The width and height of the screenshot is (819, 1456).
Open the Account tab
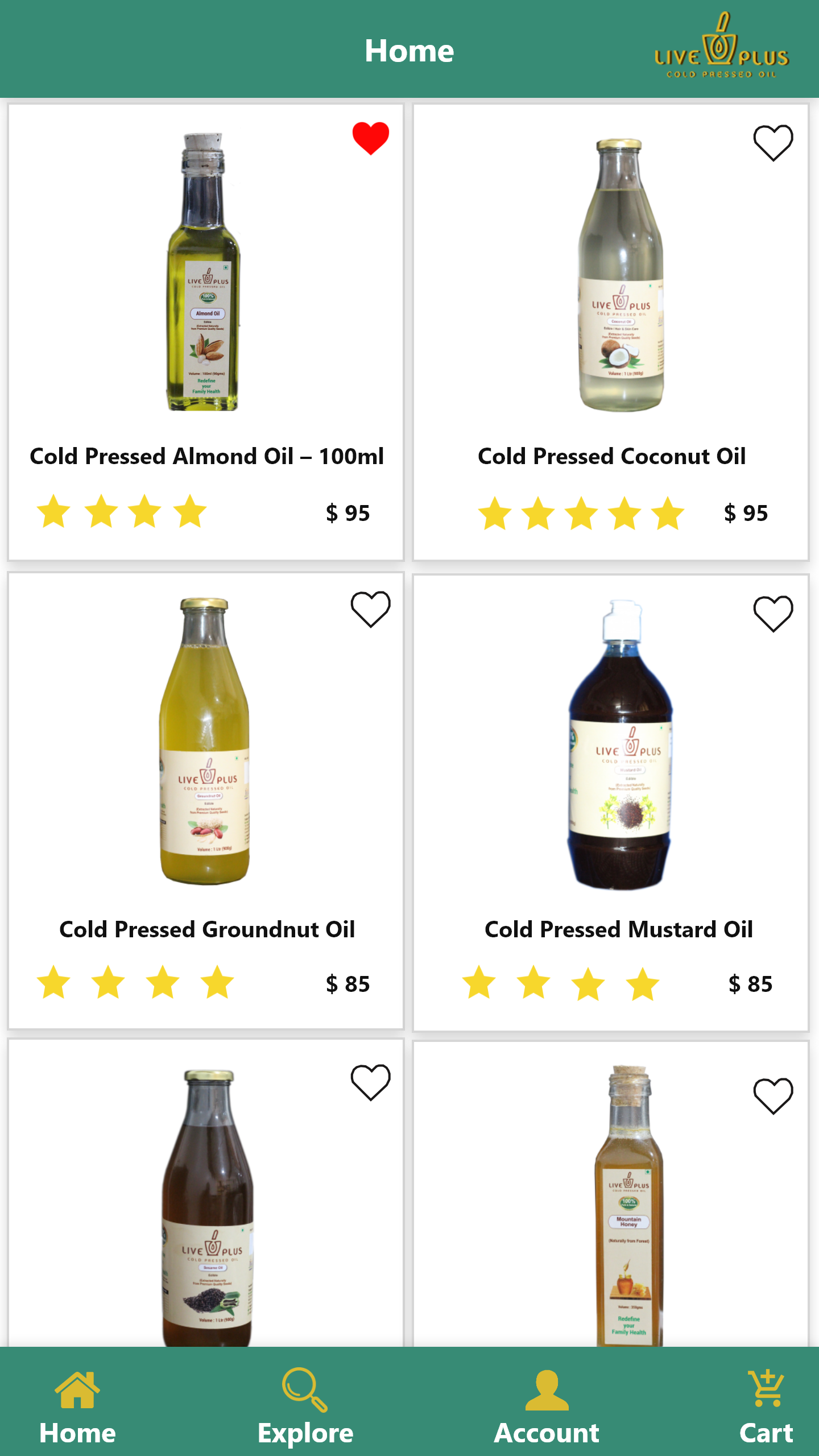pyautogui.click(x=547, y=1407)
